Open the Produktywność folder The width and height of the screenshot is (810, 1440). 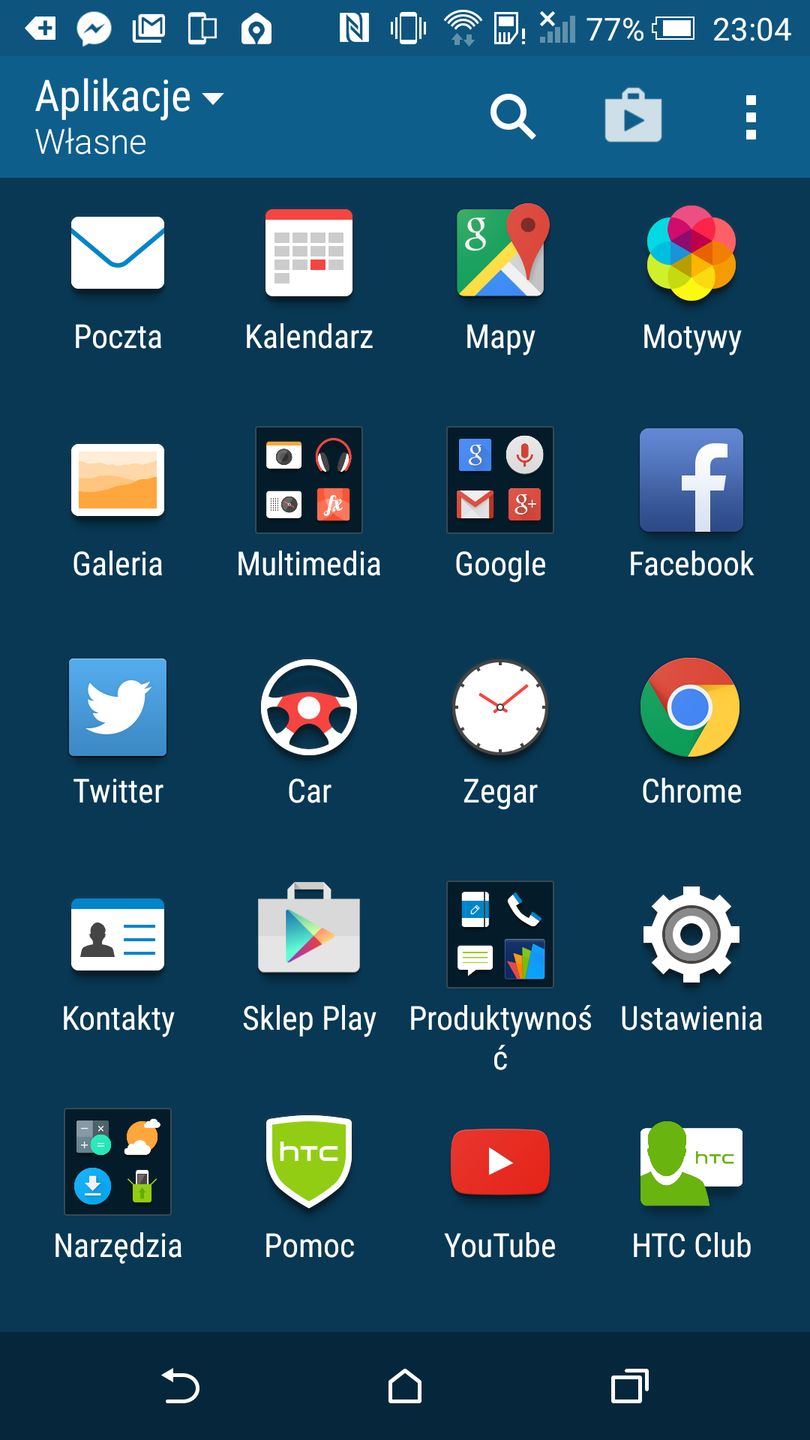click(x=500, y=934)
